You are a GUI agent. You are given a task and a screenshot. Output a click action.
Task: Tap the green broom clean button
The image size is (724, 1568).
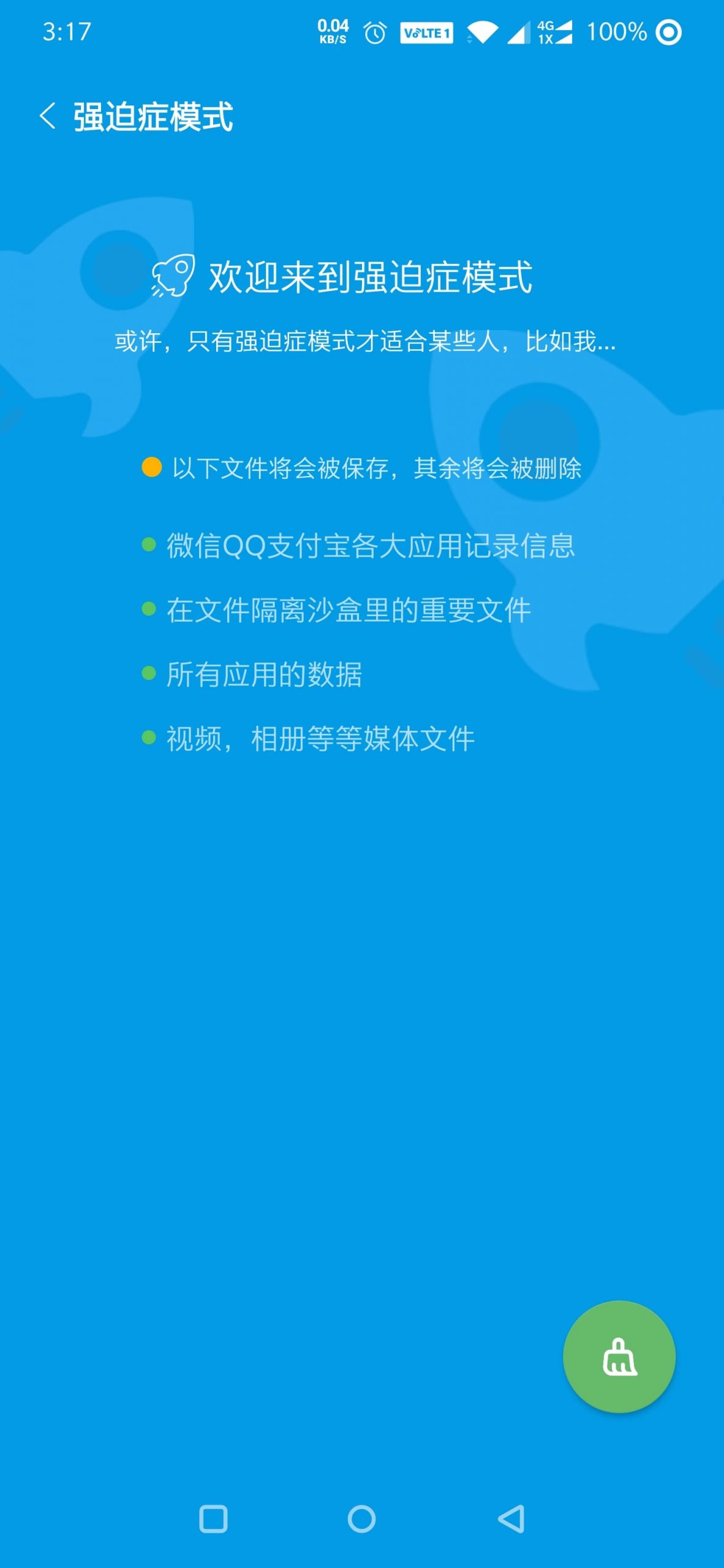click(x=619, y=1357)
